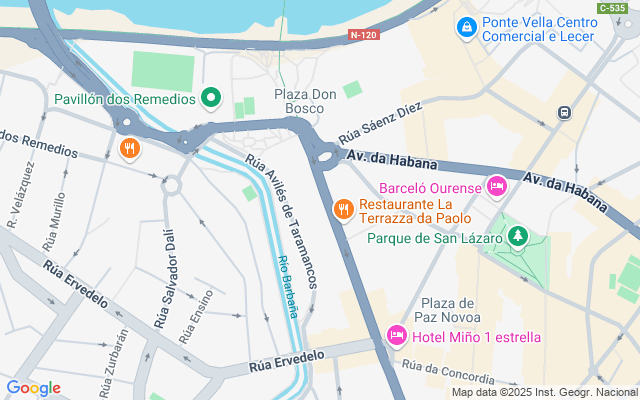Open Ponte Vella Centro Comercial e Lecer pin

(x=466, y=28)
